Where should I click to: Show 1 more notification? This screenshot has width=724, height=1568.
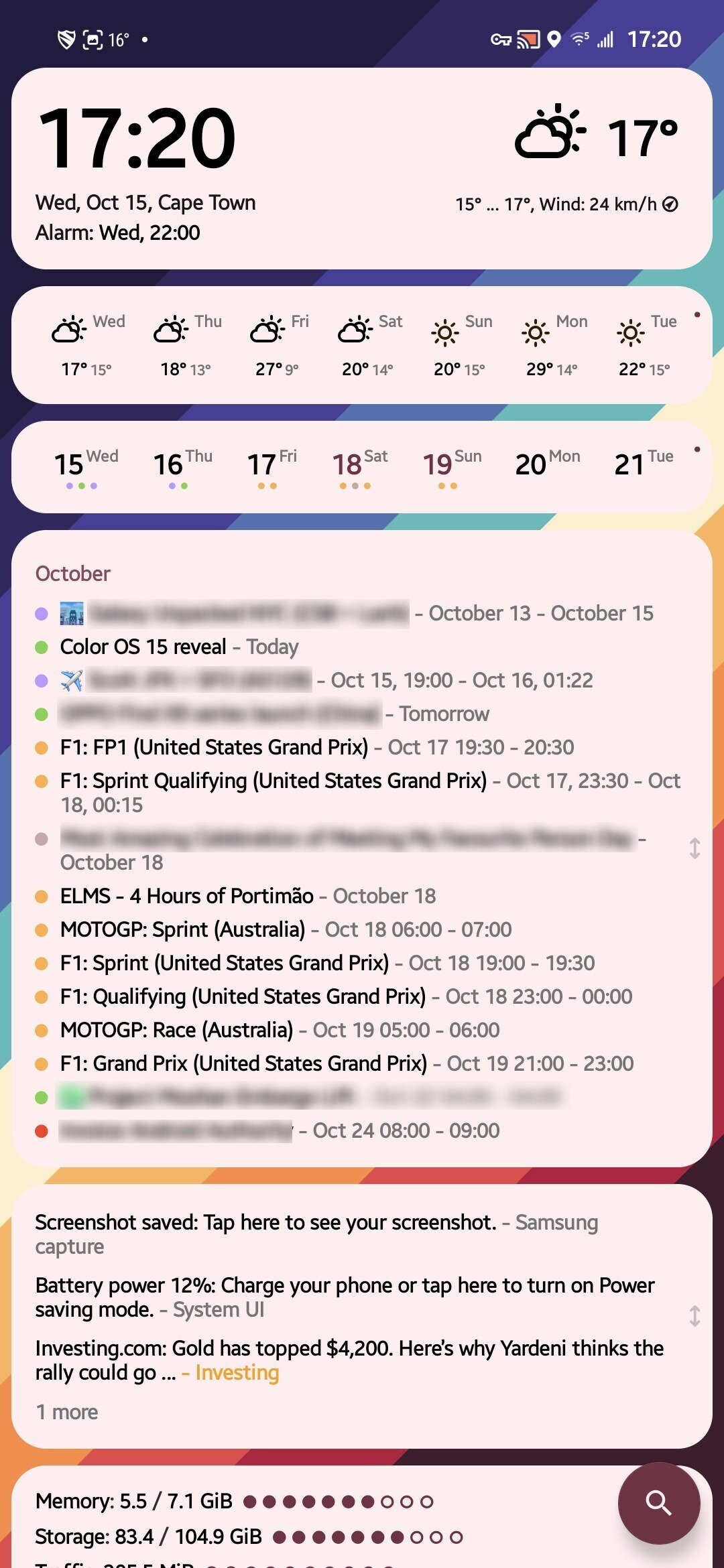click(67, 1413)
